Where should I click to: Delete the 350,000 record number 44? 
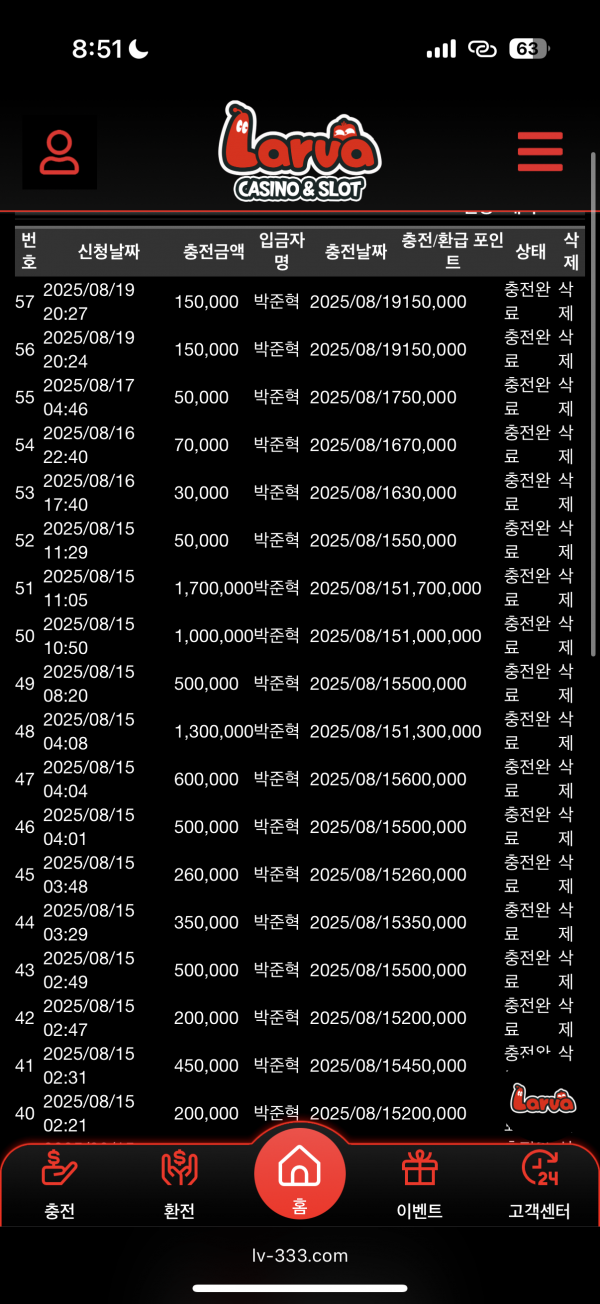click(566, 922)
